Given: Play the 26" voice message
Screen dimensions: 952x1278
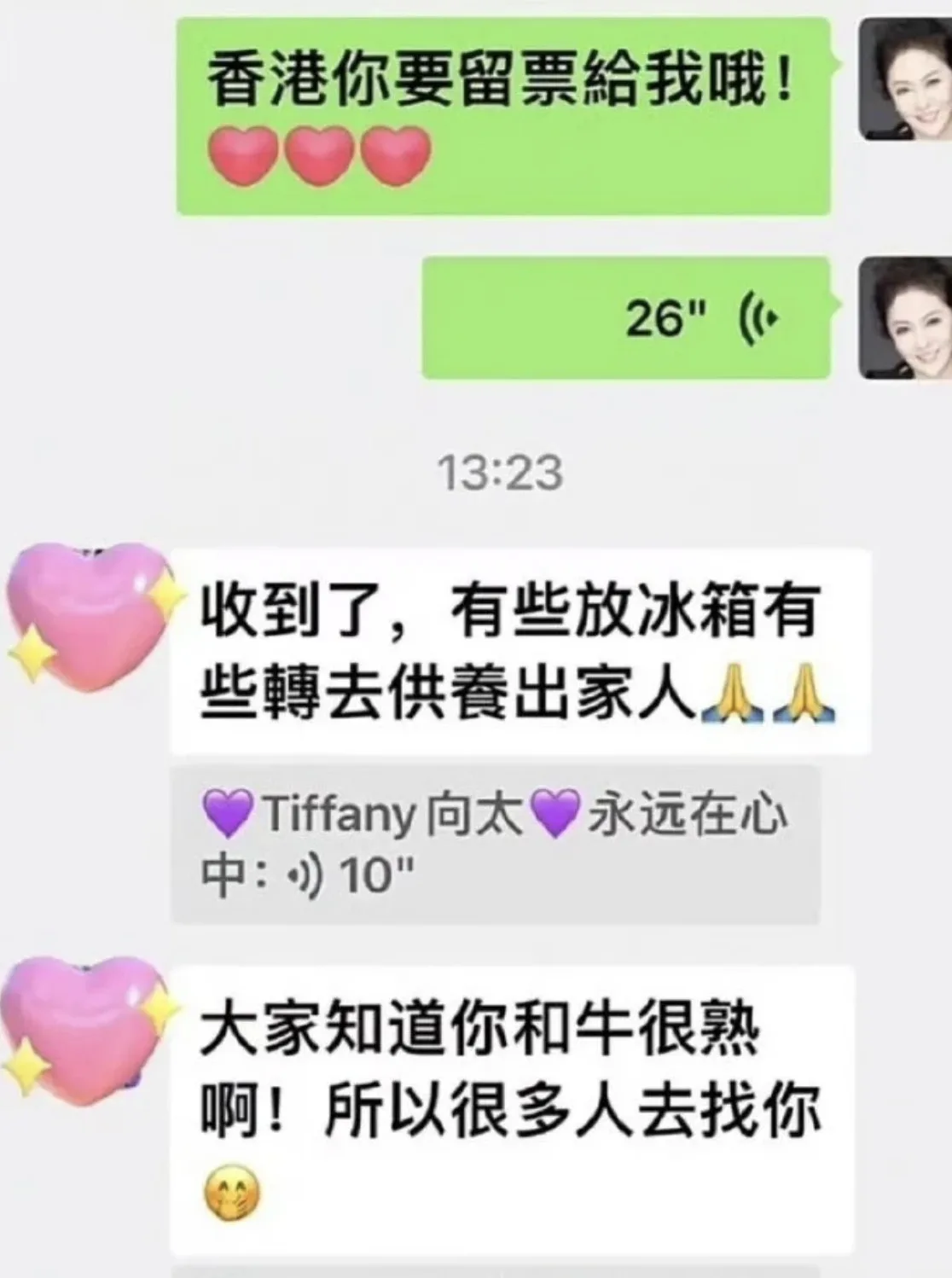Looking at the screenshot, I should tap(625, 318).
